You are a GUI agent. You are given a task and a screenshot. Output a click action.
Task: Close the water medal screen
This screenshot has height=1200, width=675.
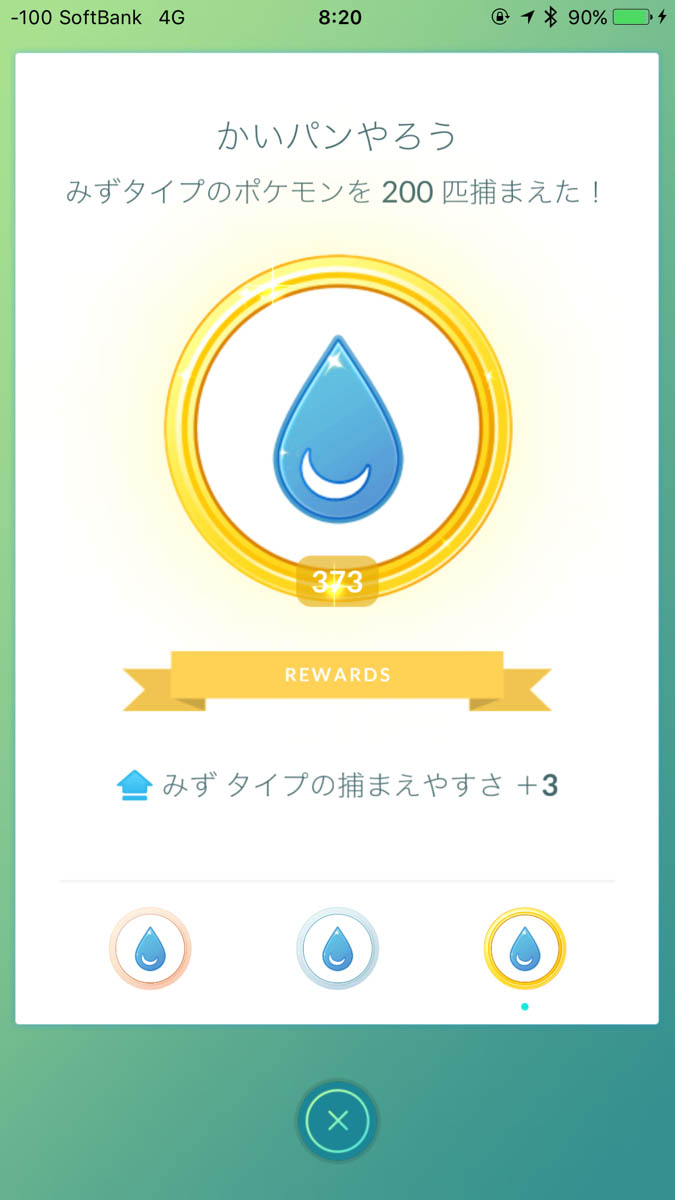pyautogui.click(x=337, y=1120)
